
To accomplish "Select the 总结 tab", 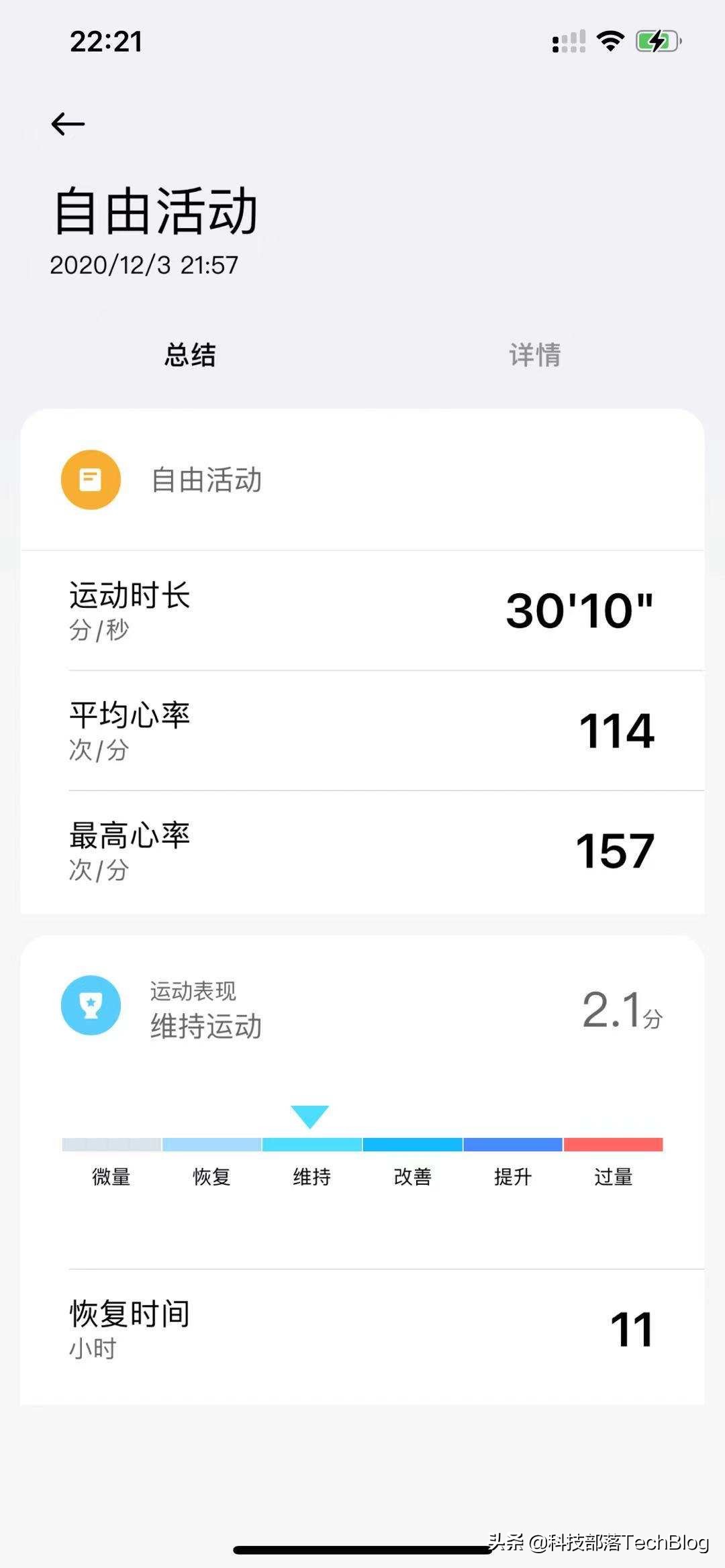I will pyautogui.click(x=190, y=356).
